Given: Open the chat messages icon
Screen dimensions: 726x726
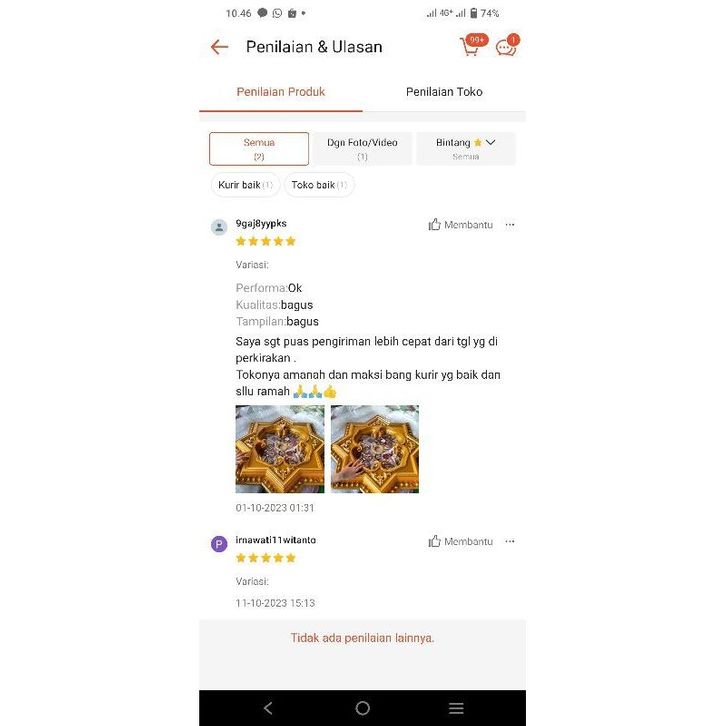Looking at the screenshot, I should click(506, 47).
